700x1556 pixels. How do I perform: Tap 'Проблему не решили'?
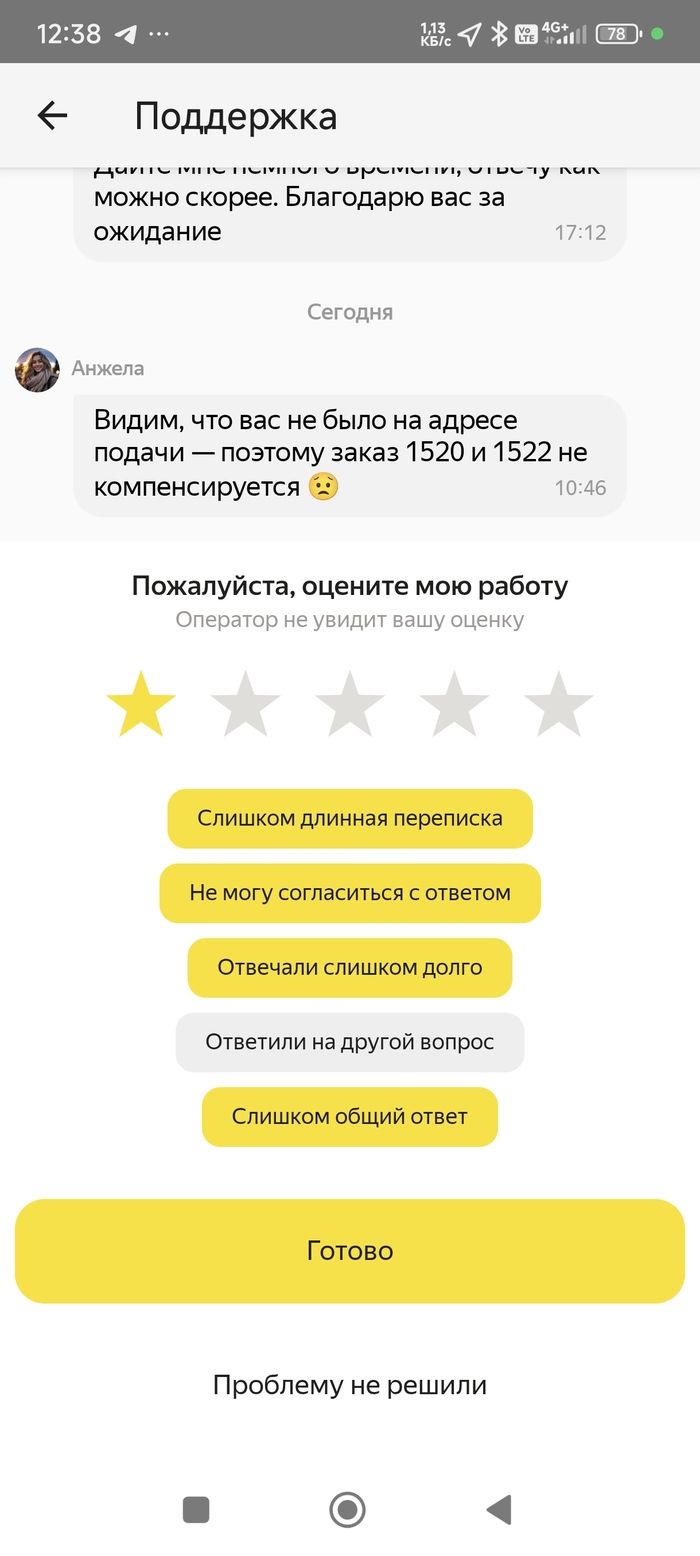tap(350, 1385)
